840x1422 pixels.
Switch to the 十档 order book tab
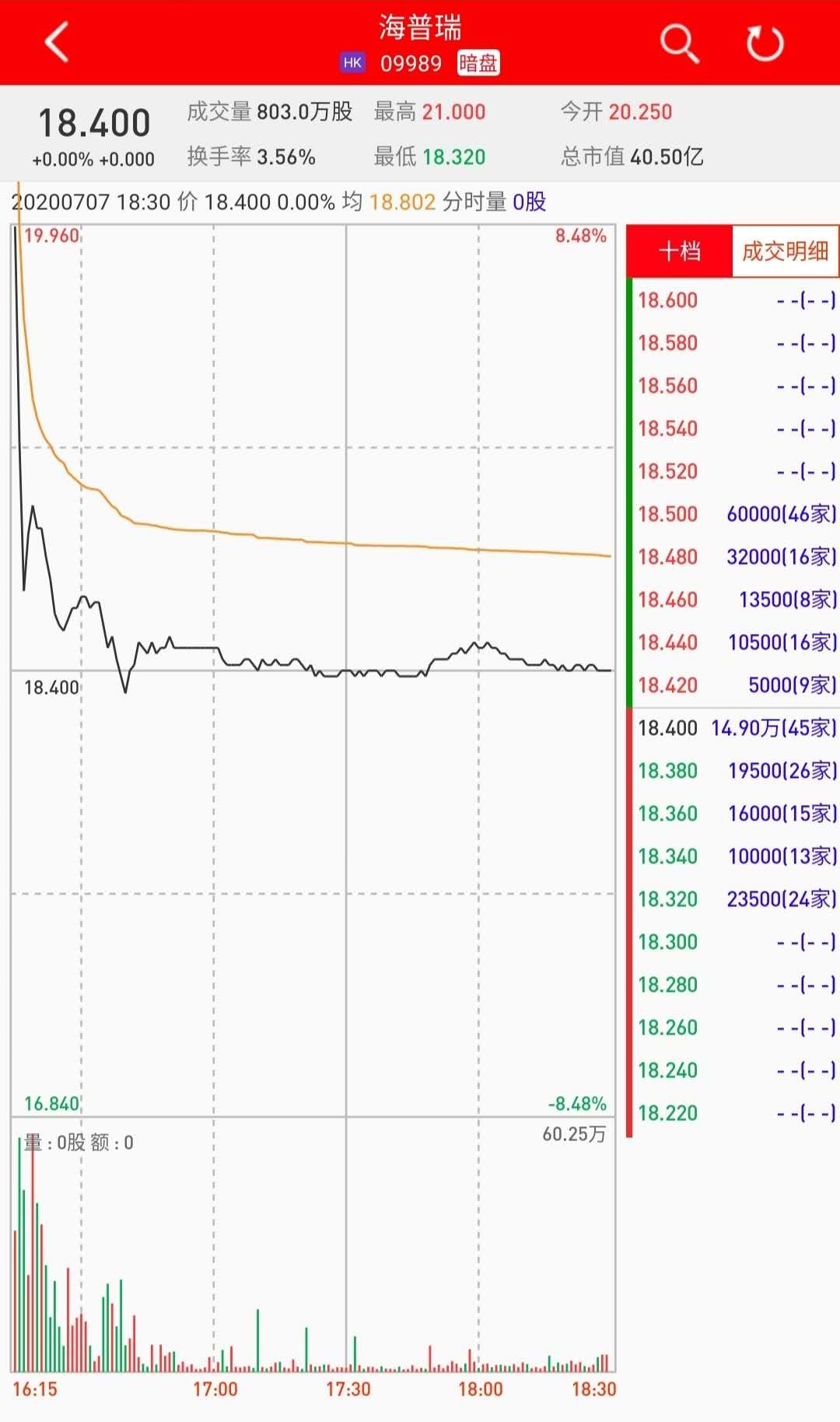point(680,251)
